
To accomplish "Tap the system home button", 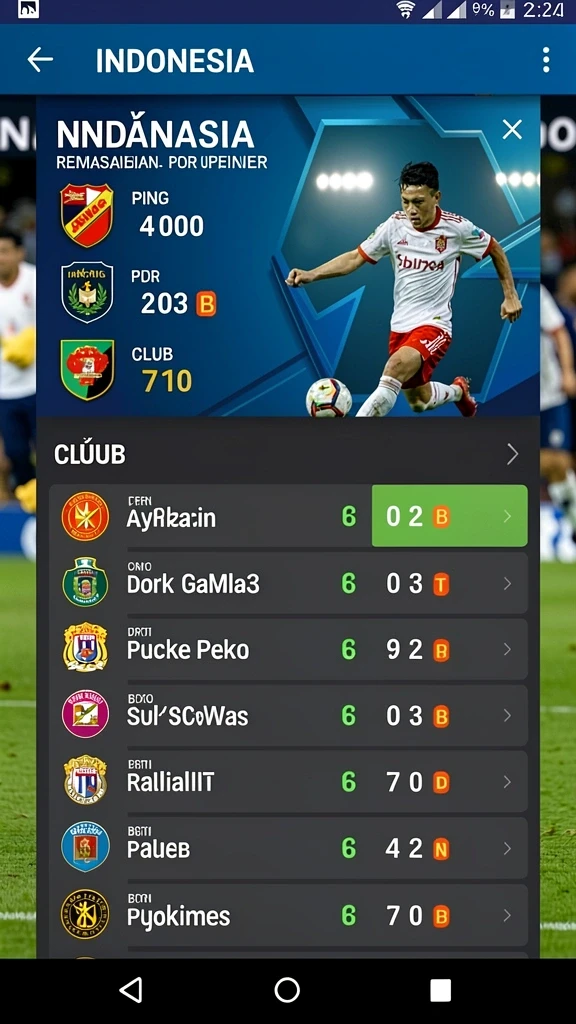I will point(287,990).
